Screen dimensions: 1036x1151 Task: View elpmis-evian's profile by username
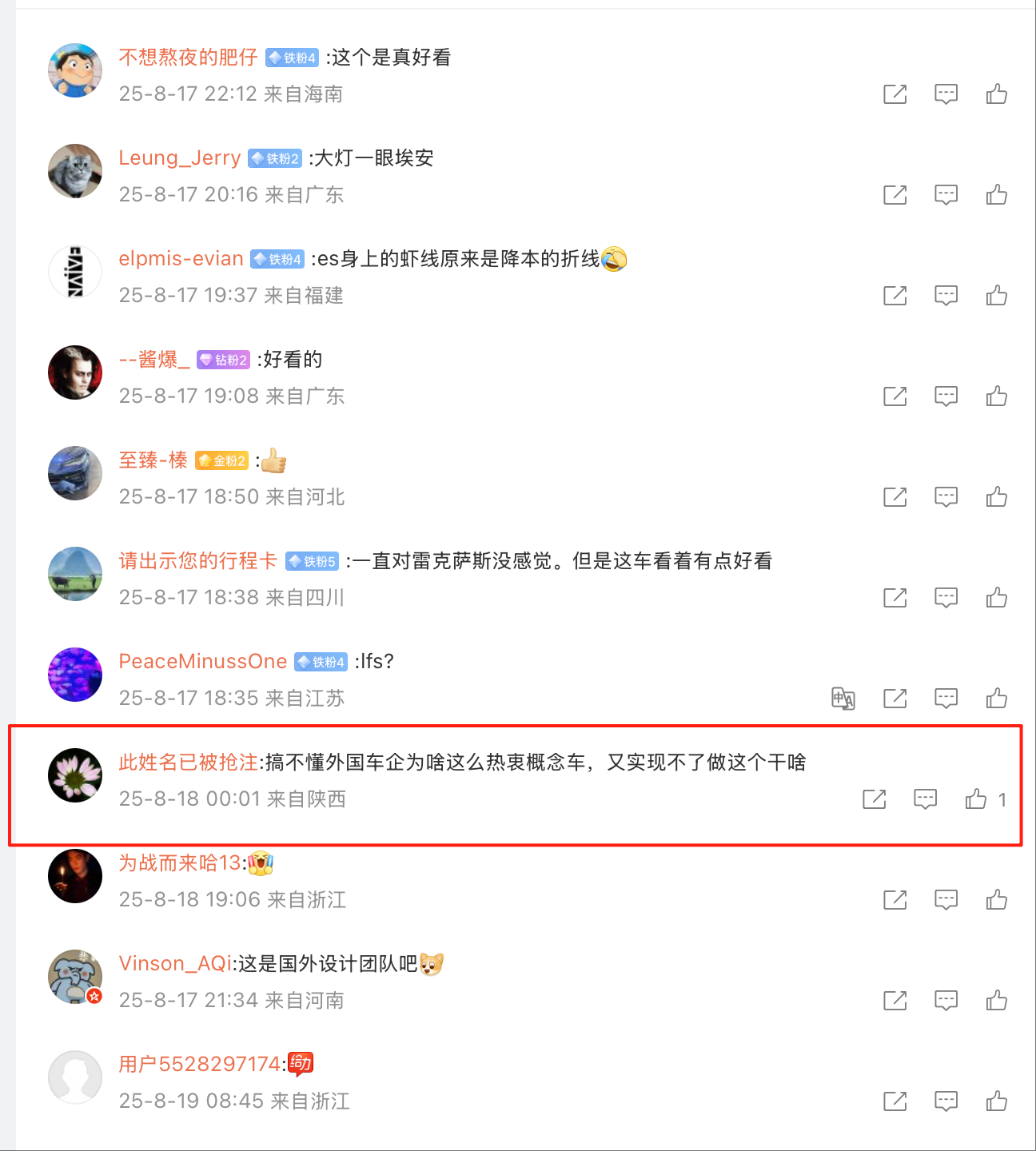point(181,259)
